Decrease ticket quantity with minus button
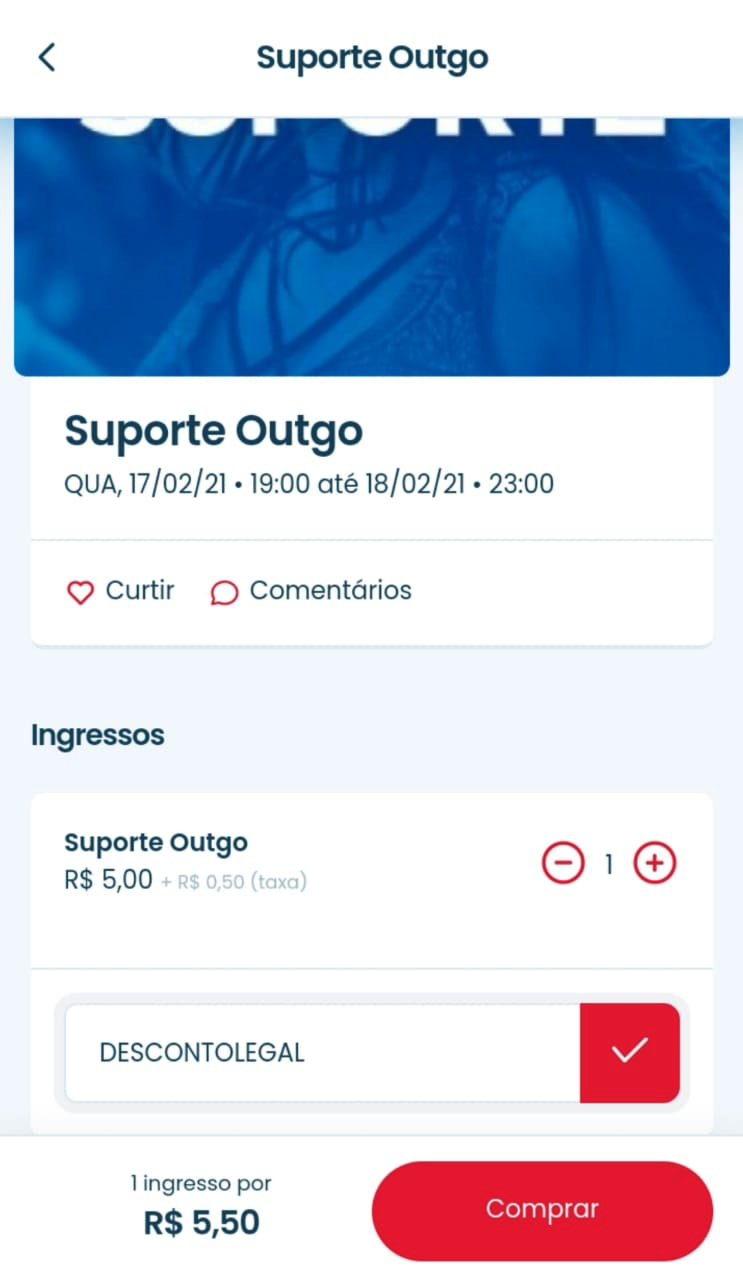 [563, 863]
